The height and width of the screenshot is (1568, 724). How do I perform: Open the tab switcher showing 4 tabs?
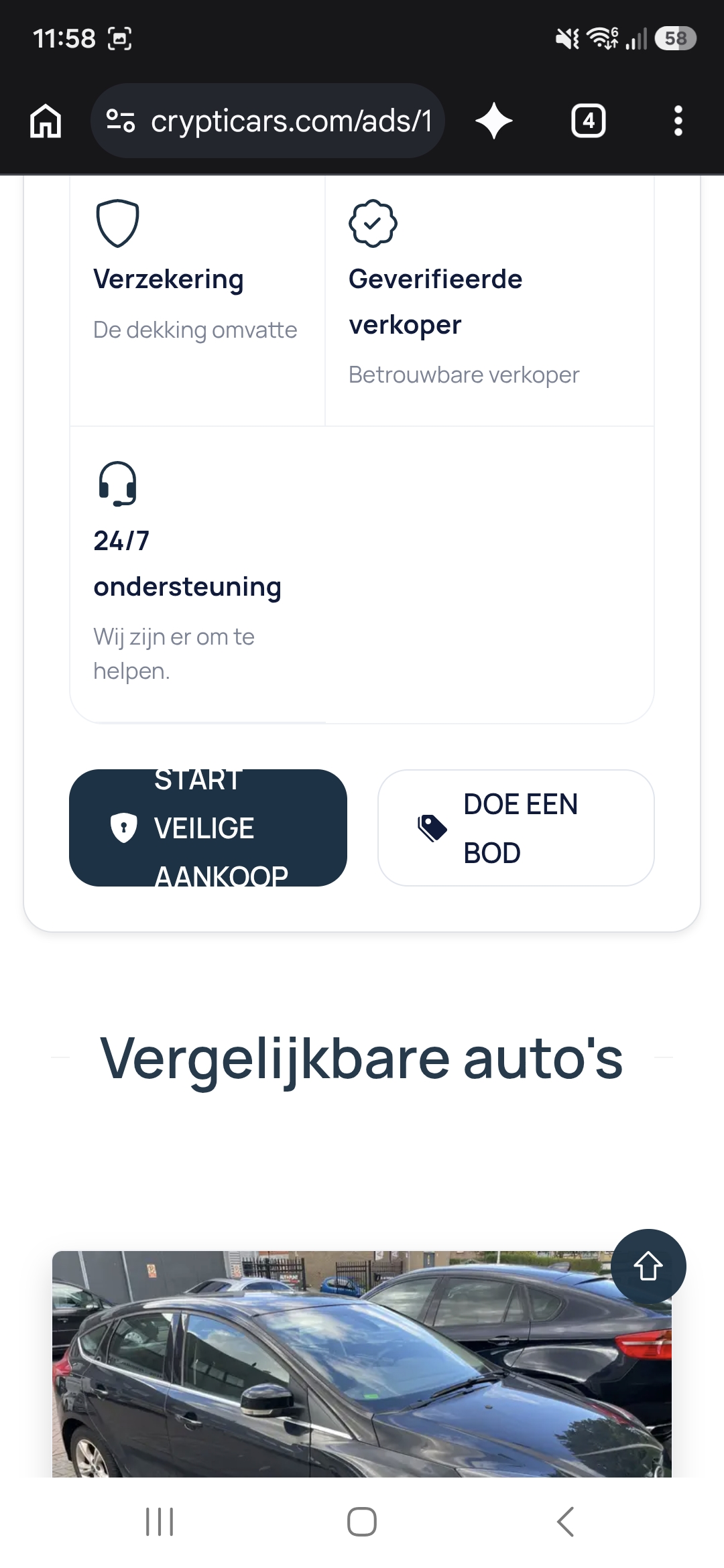point(589,121)
